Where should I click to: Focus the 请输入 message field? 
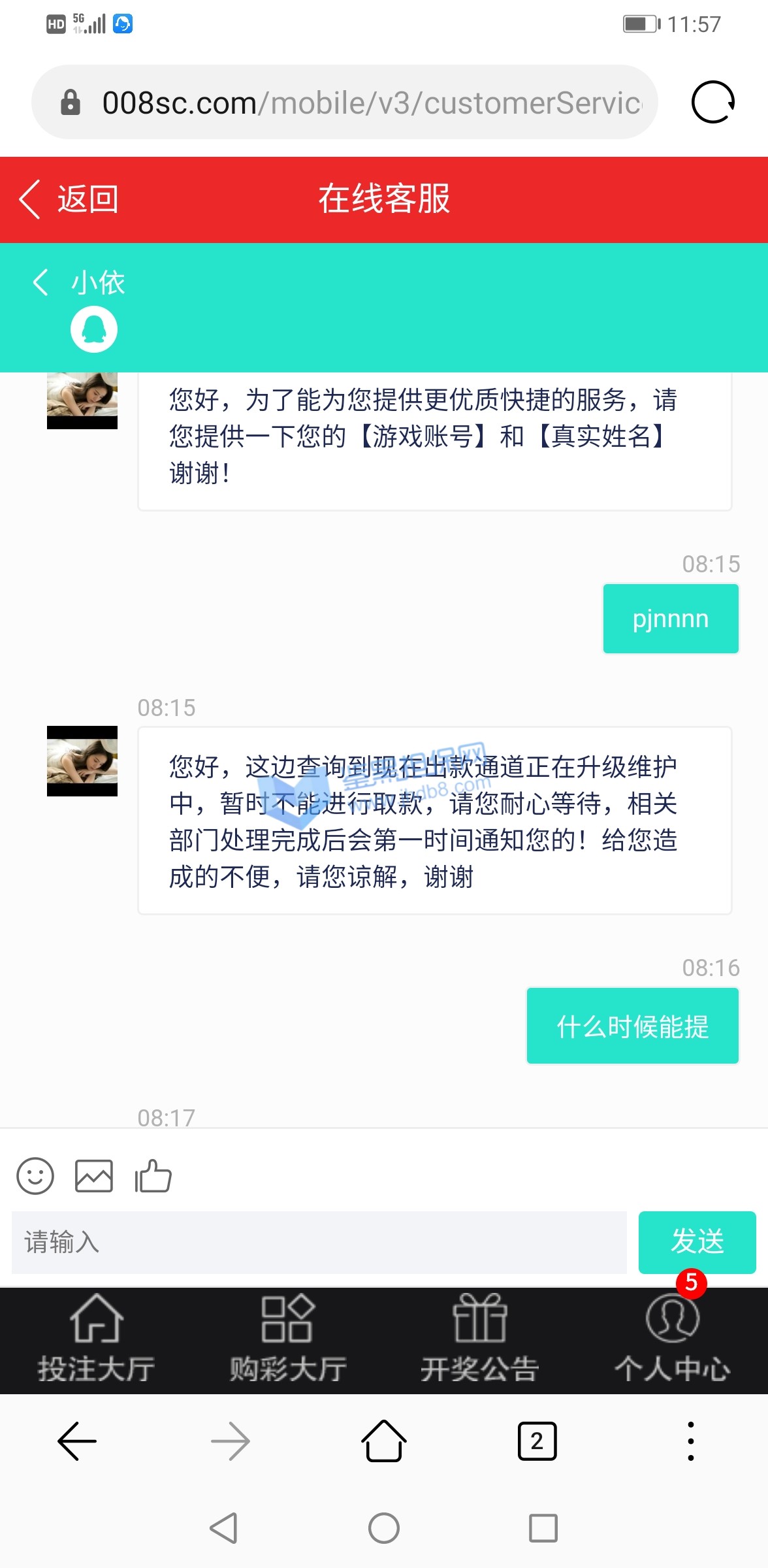[x=319, y=1242]
